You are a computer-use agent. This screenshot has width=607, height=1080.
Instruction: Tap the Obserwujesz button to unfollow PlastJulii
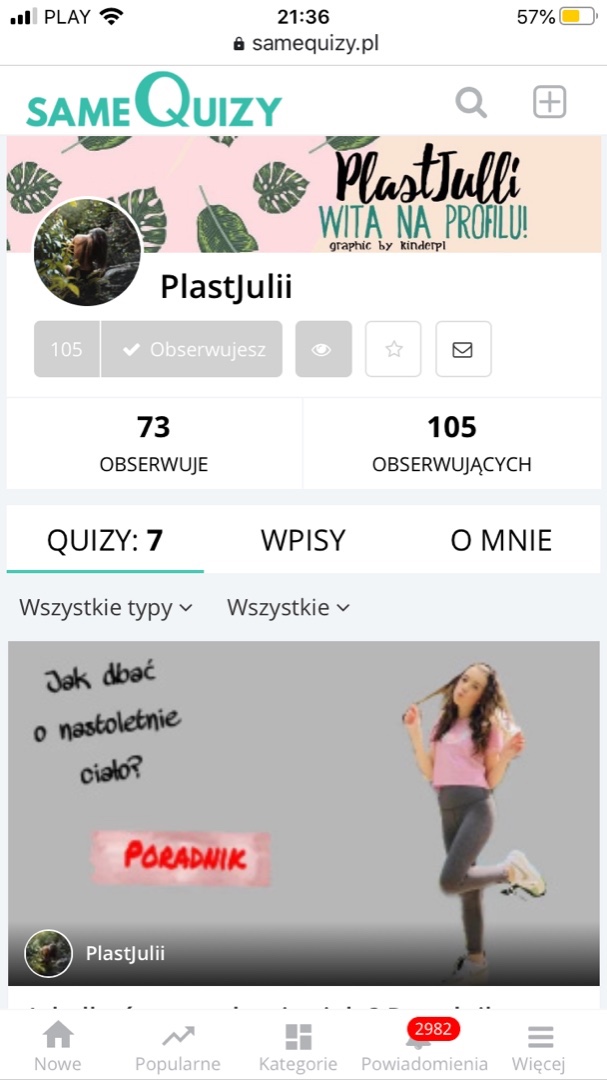(192, 349)
